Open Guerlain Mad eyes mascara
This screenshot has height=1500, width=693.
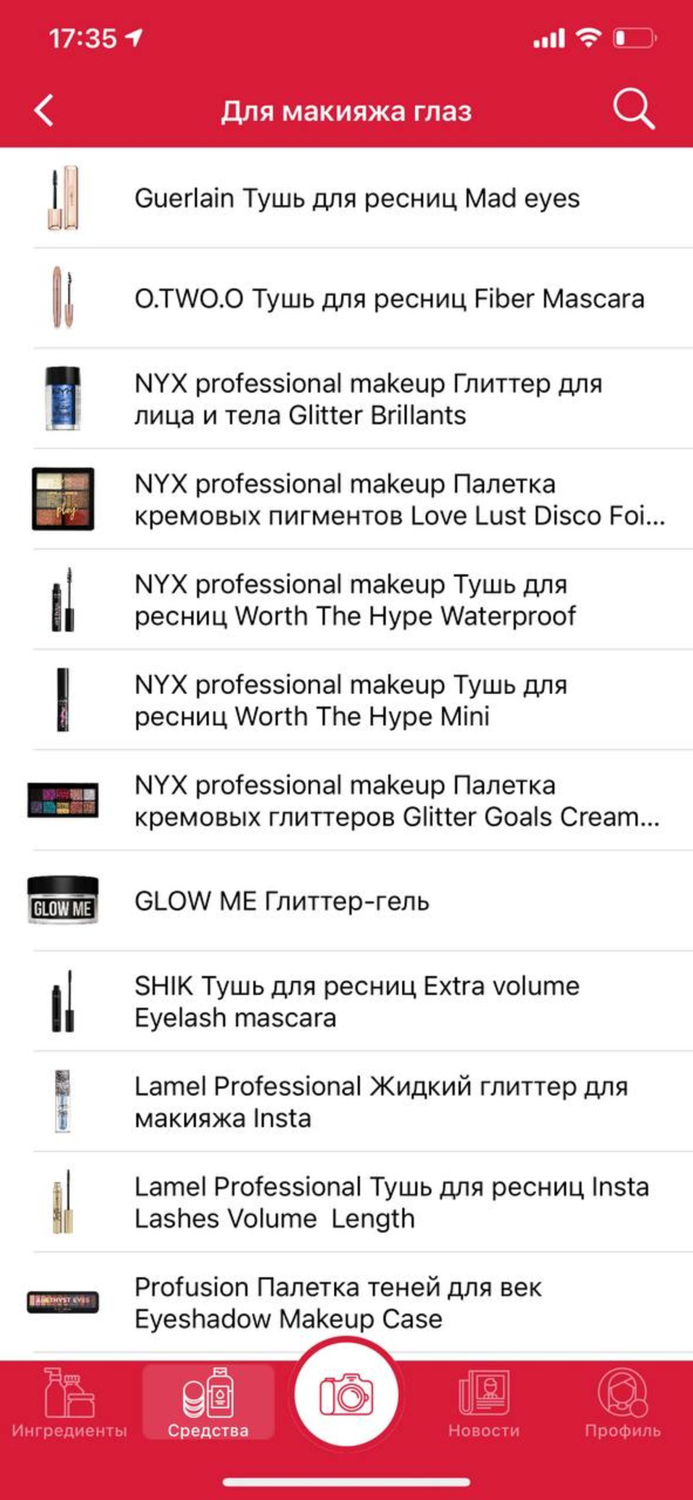(346, 198)
